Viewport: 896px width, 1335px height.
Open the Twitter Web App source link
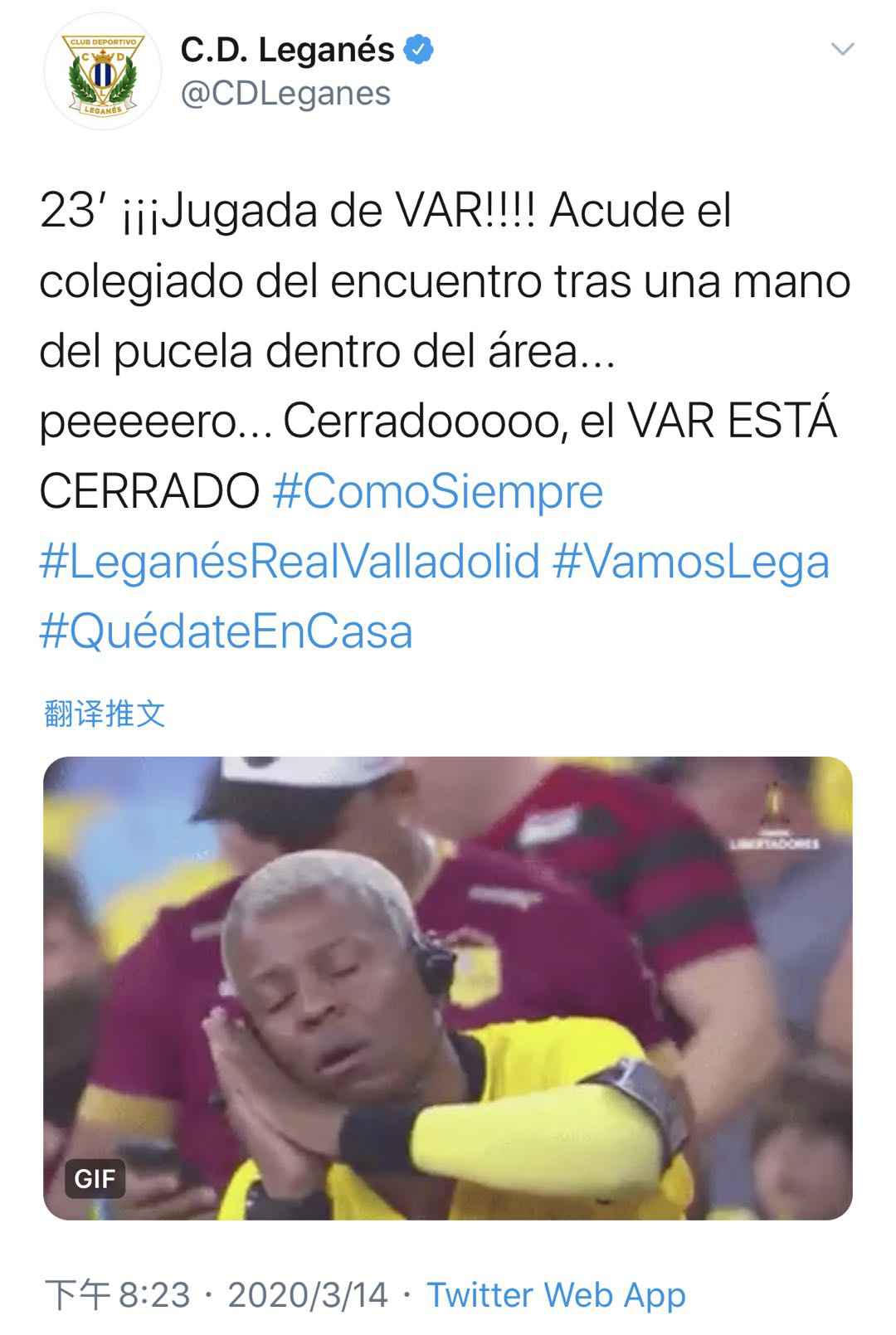click(556, 1295)
